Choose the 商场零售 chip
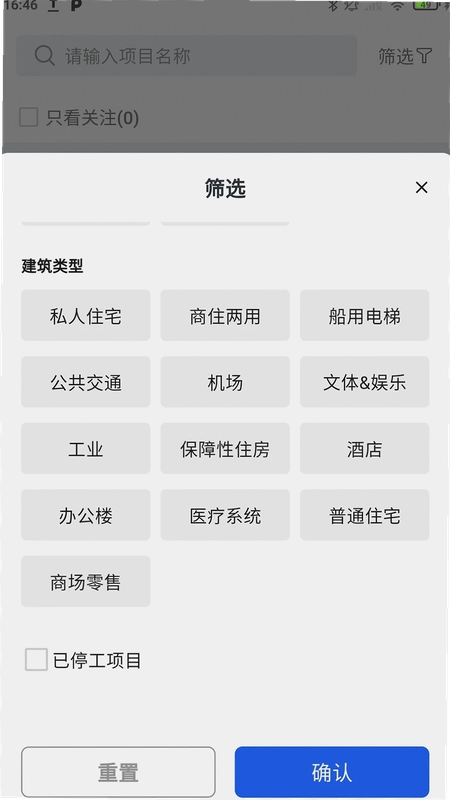This screenshot has height=800, width=450. 86,581
